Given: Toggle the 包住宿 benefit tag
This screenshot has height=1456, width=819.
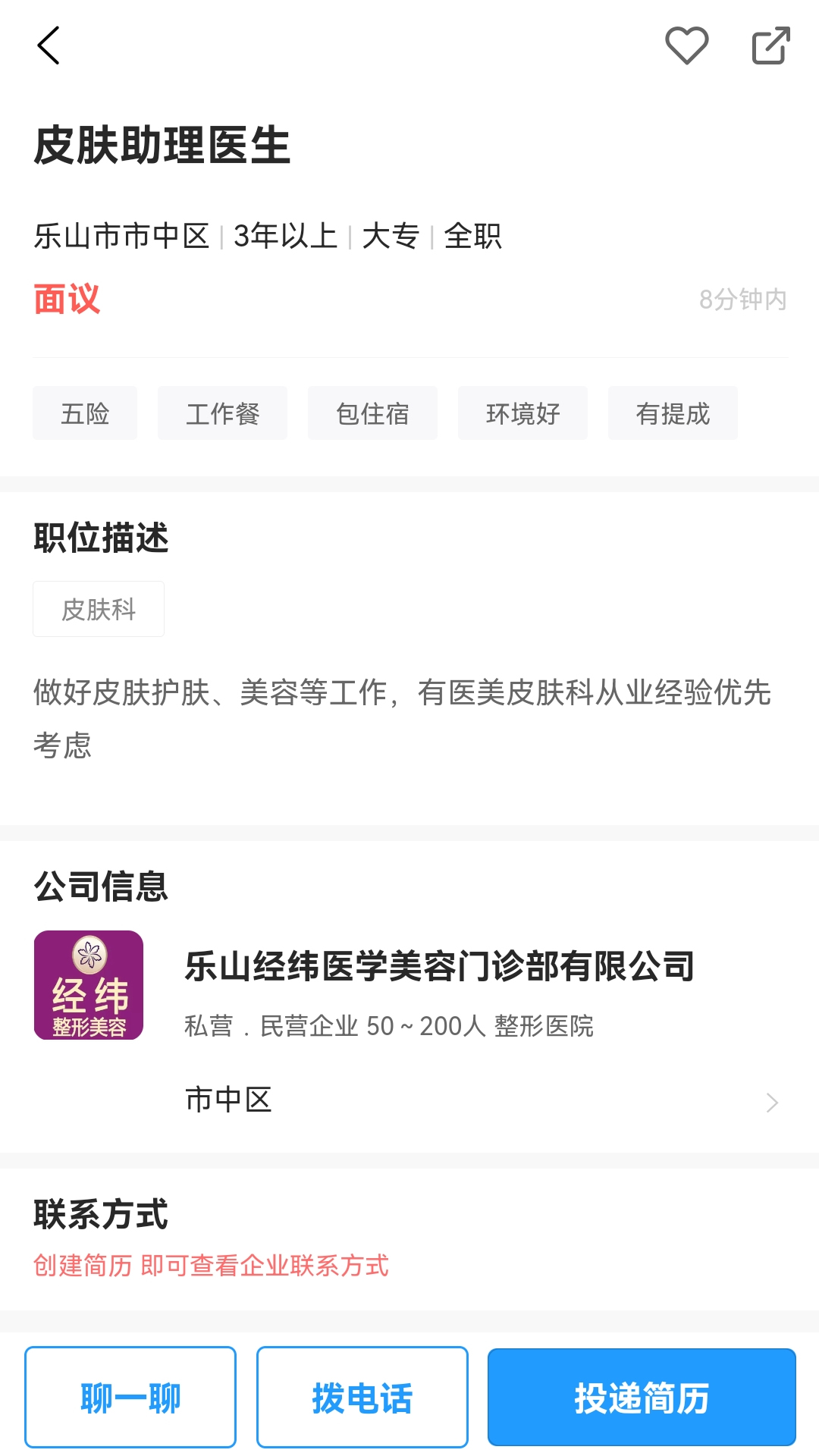Looking at the screenshot, I should click(x=372, y=413).
